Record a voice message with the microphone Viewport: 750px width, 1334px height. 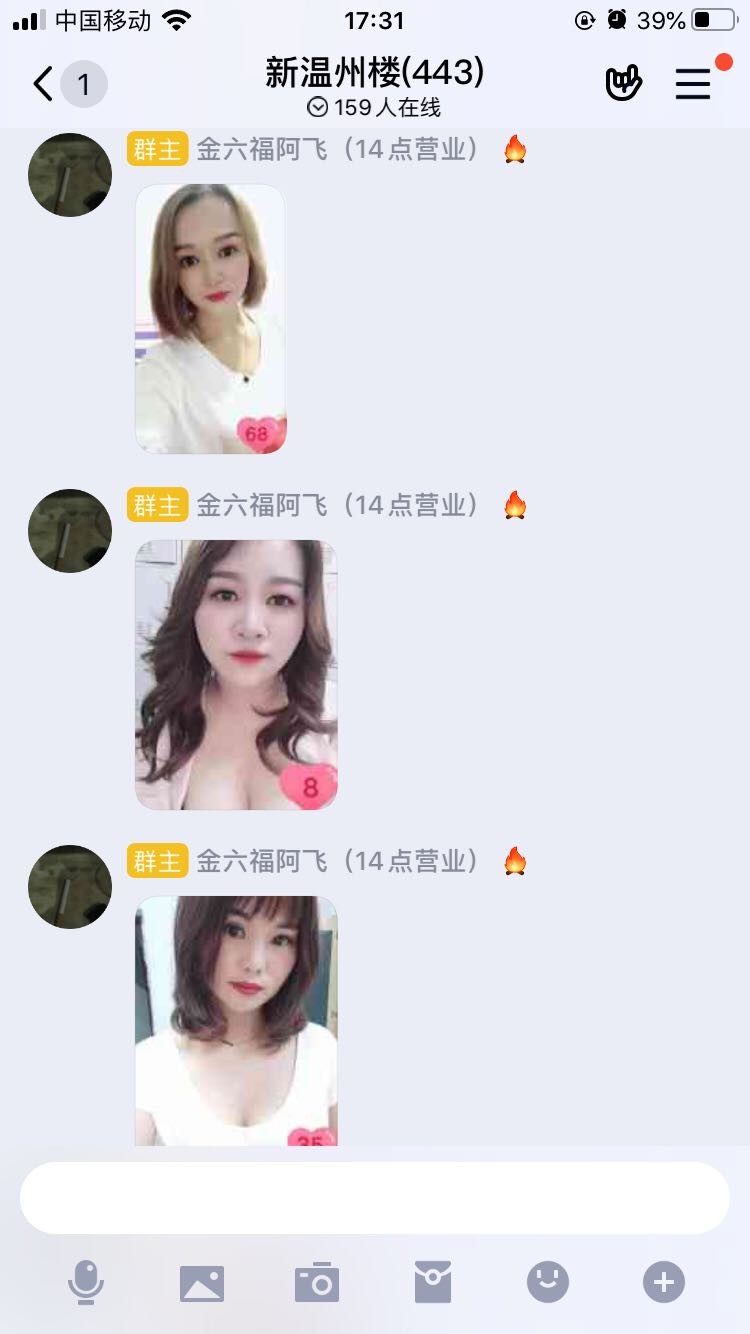coord(86,1282)
